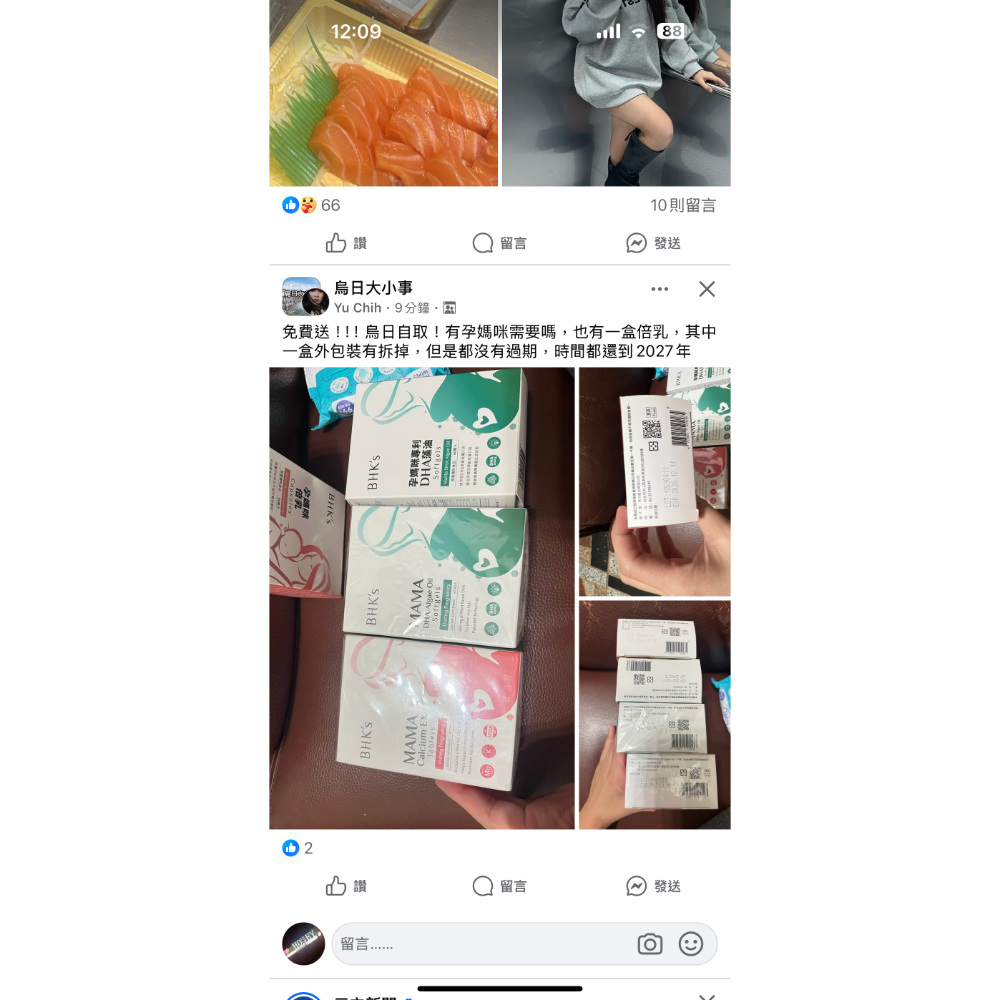Hide the 烏日大小事 post with X
The height and width of the screenshot is (1000, 1000).
coord(707,289)
